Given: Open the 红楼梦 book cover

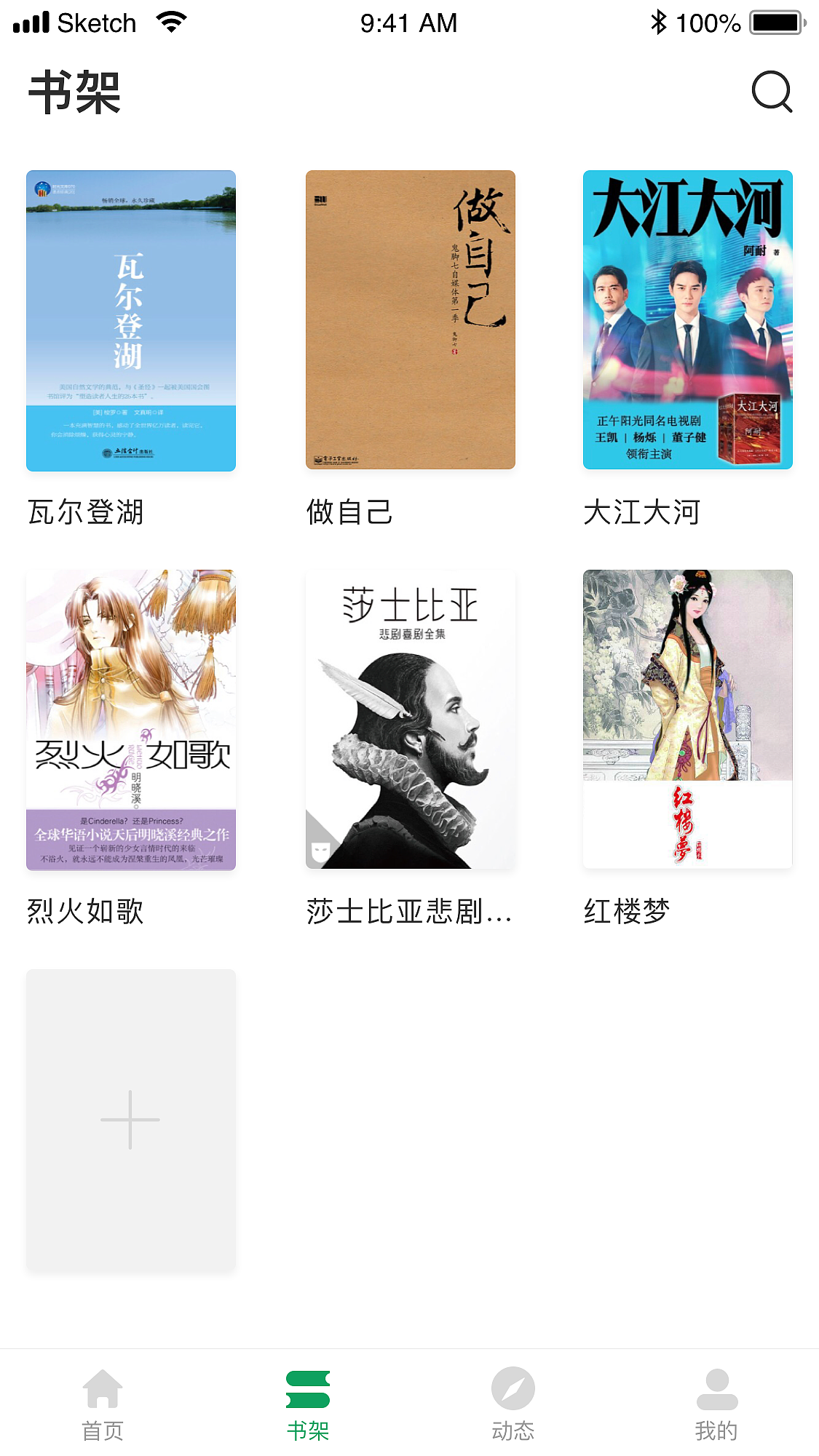Looking at the screenshot, I should click(x=687, y=719).
